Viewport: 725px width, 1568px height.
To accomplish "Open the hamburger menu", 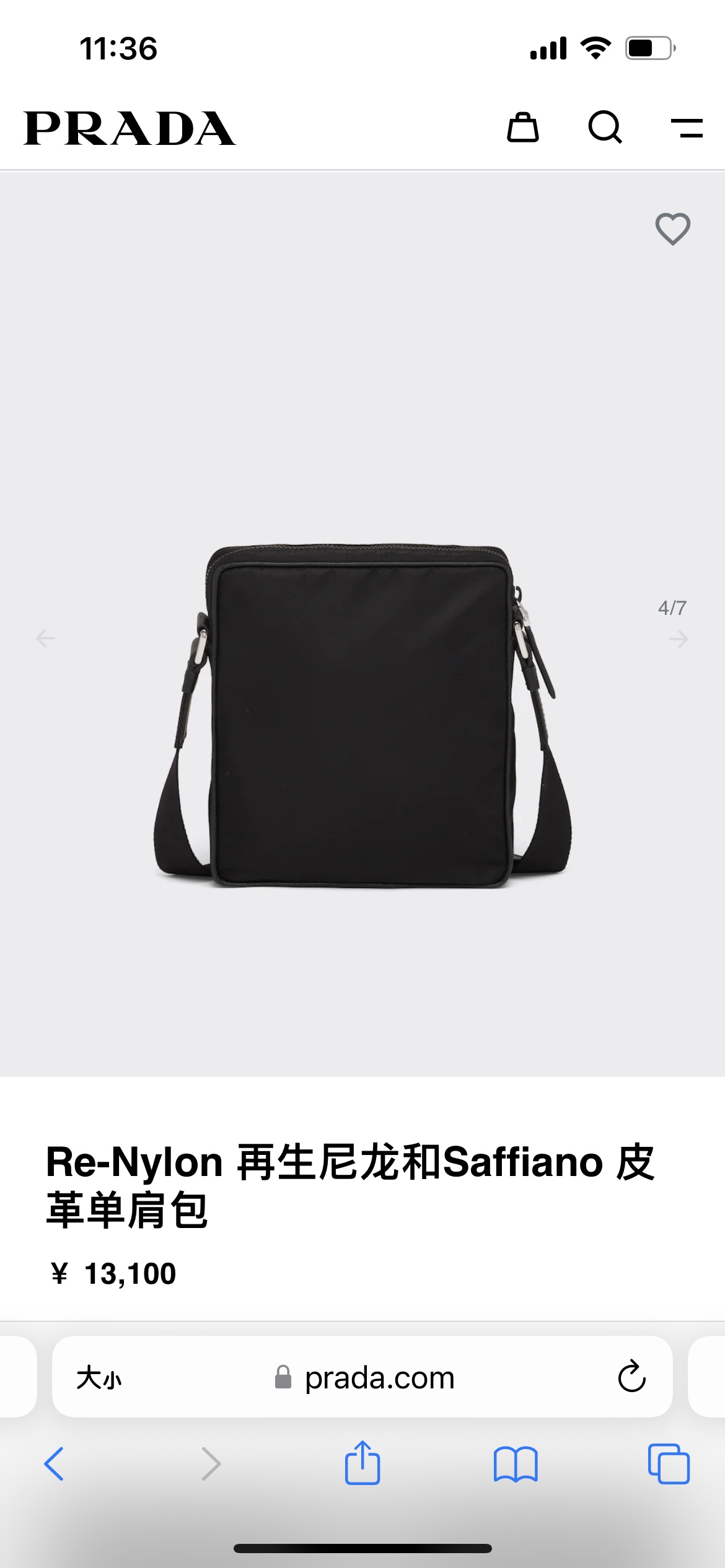I will click(x=687, y=128).
